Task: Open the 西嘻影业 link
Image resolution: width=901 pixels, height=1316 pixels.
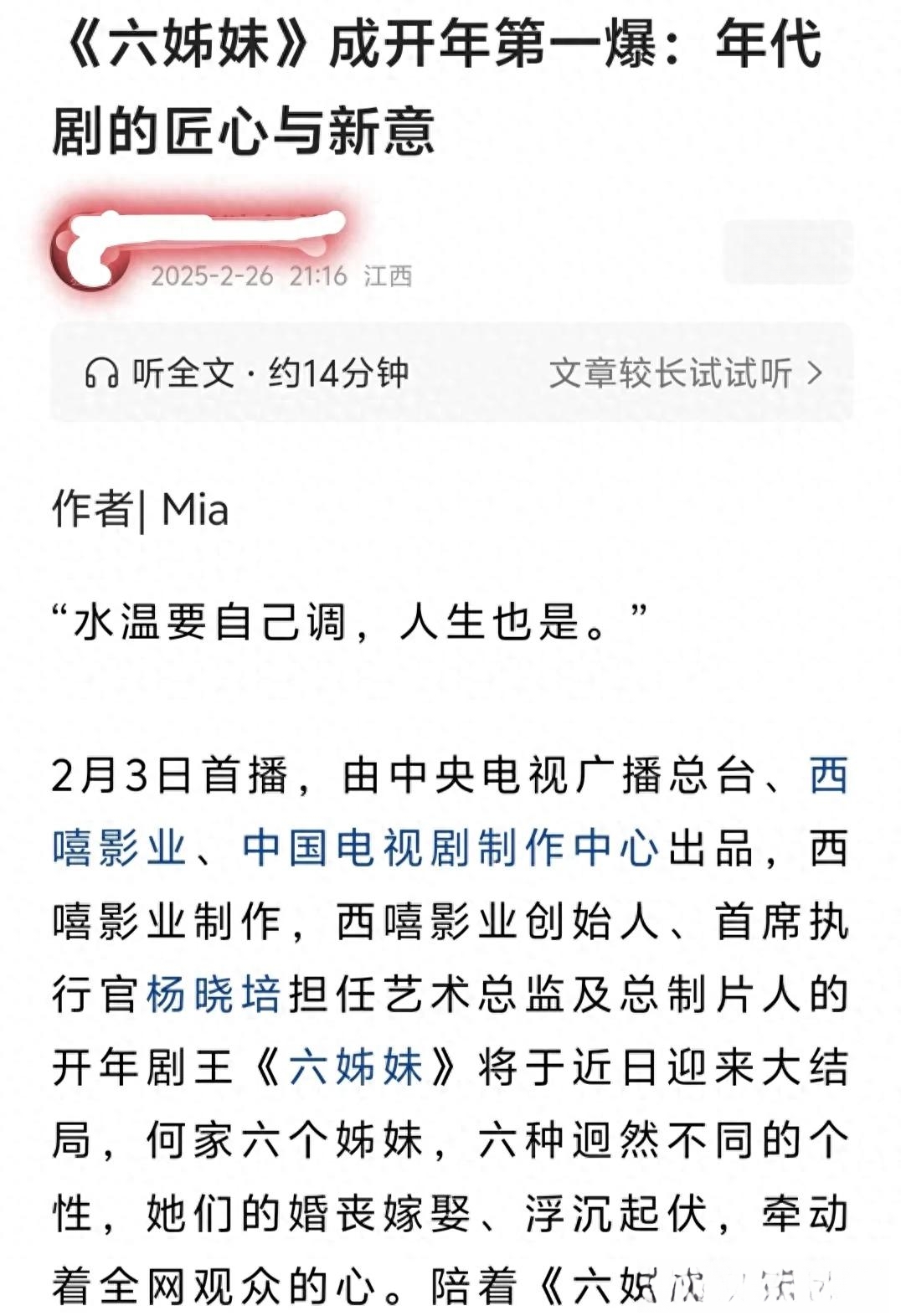Action: (x=119, y=848)
